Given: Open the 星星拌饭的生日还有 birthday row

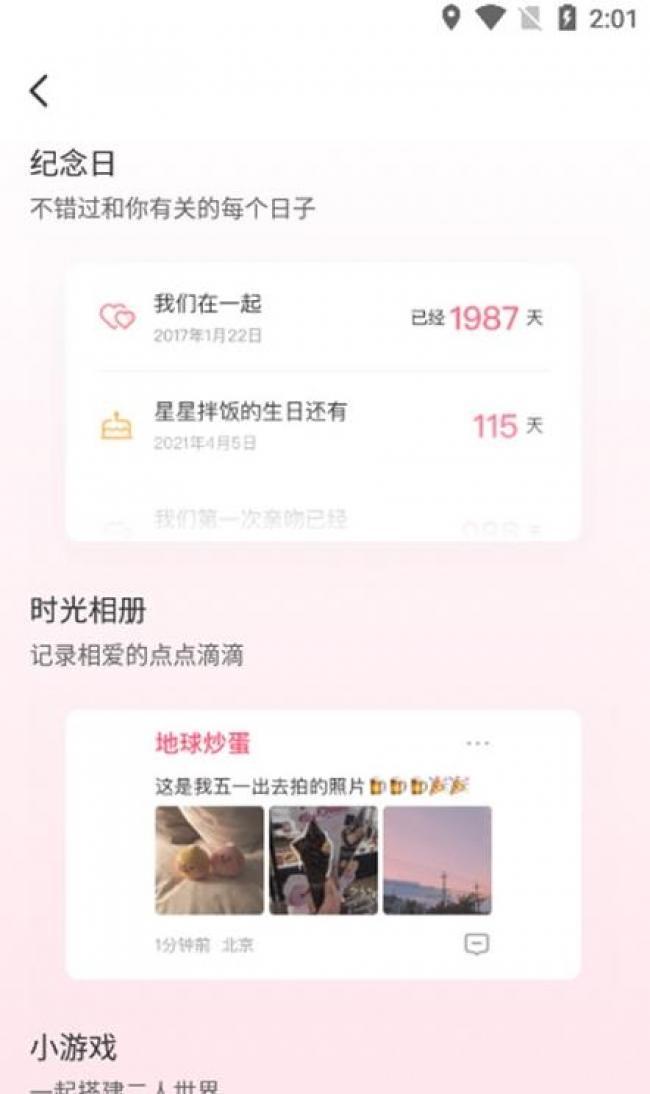Looking at the screenshot, I should pyautogui.click(x=322, y=425).
